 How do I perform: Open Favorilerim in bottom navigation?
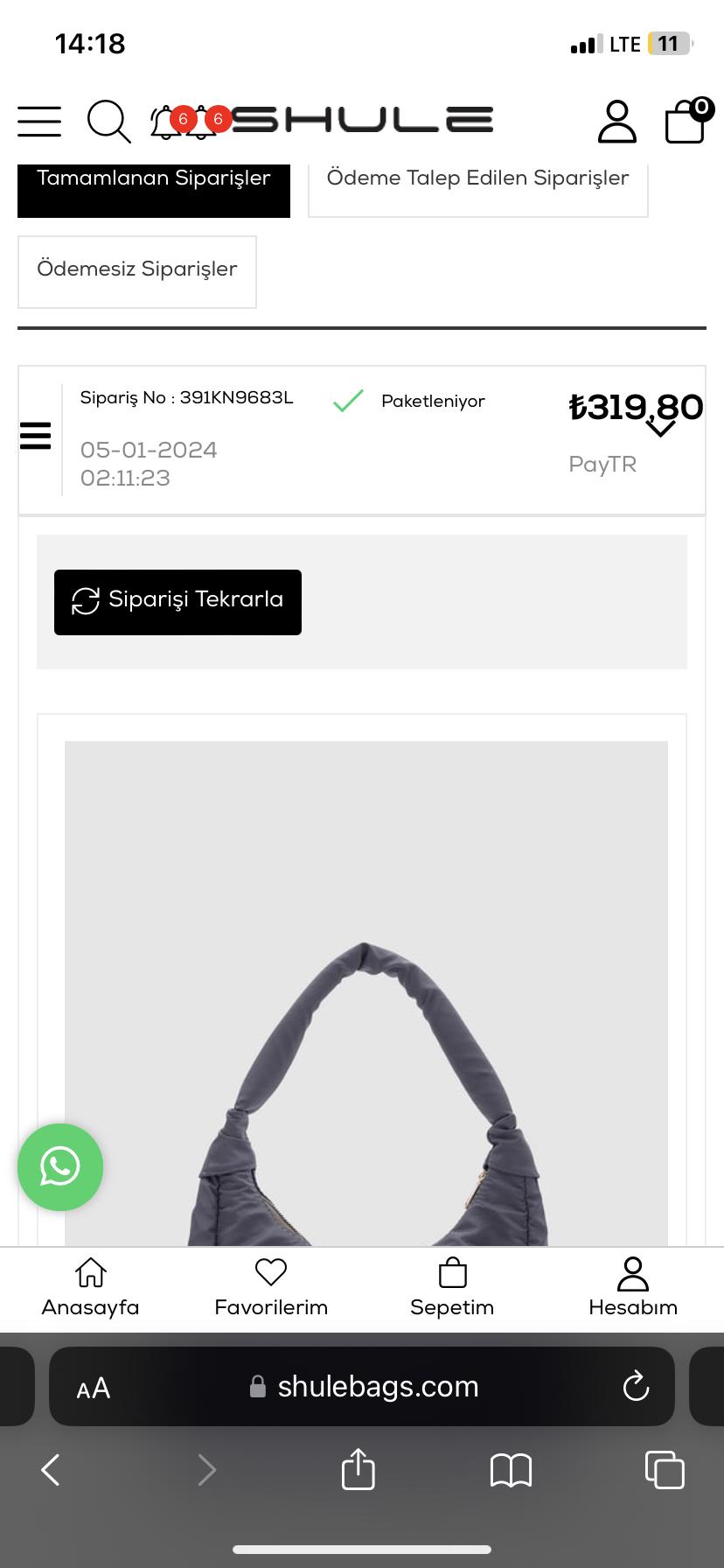271,1288
